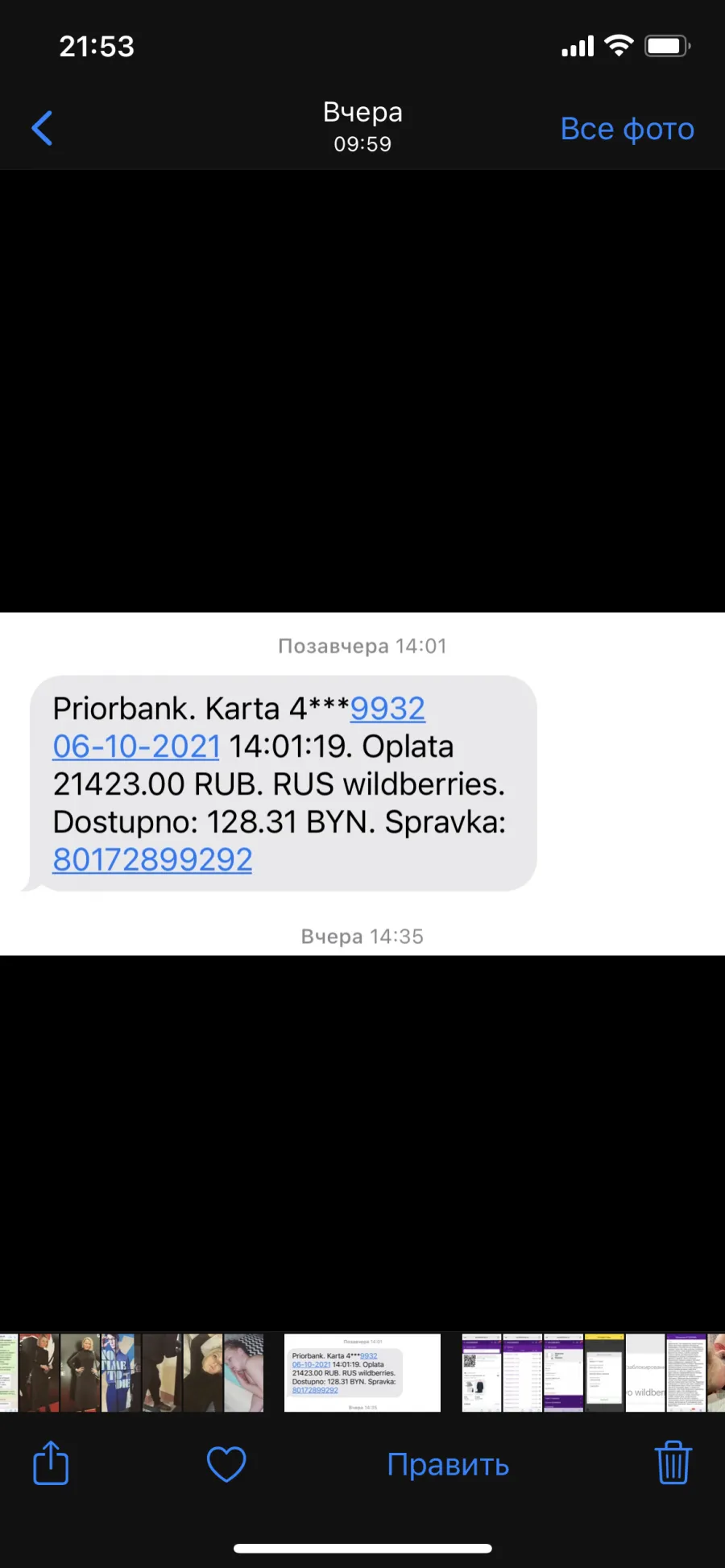Viewport: 725px width, 1568px height.
Task: Delete the photo with the trash icon
Action: pos(673,1462)
